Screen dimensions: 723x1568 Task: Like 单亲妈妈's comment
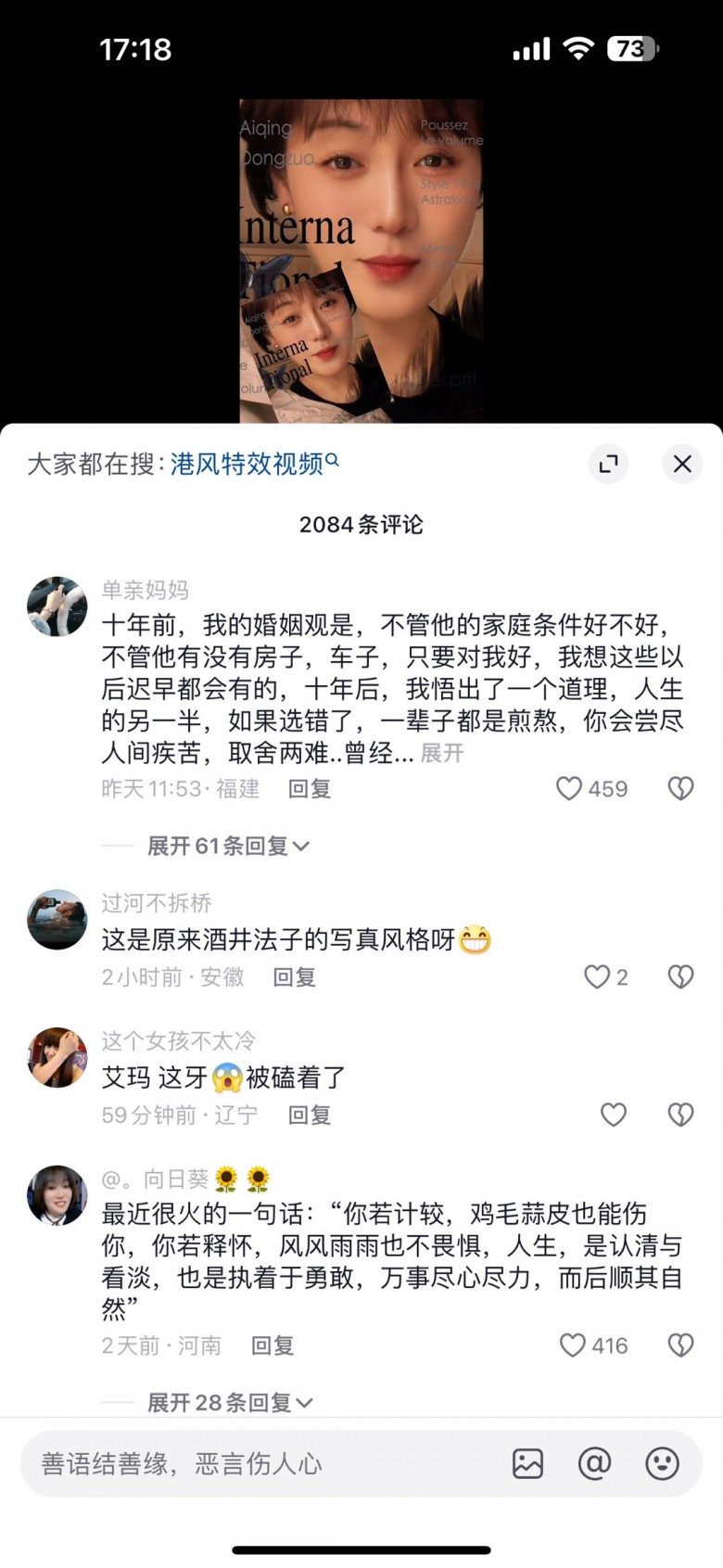pos(569,788)
